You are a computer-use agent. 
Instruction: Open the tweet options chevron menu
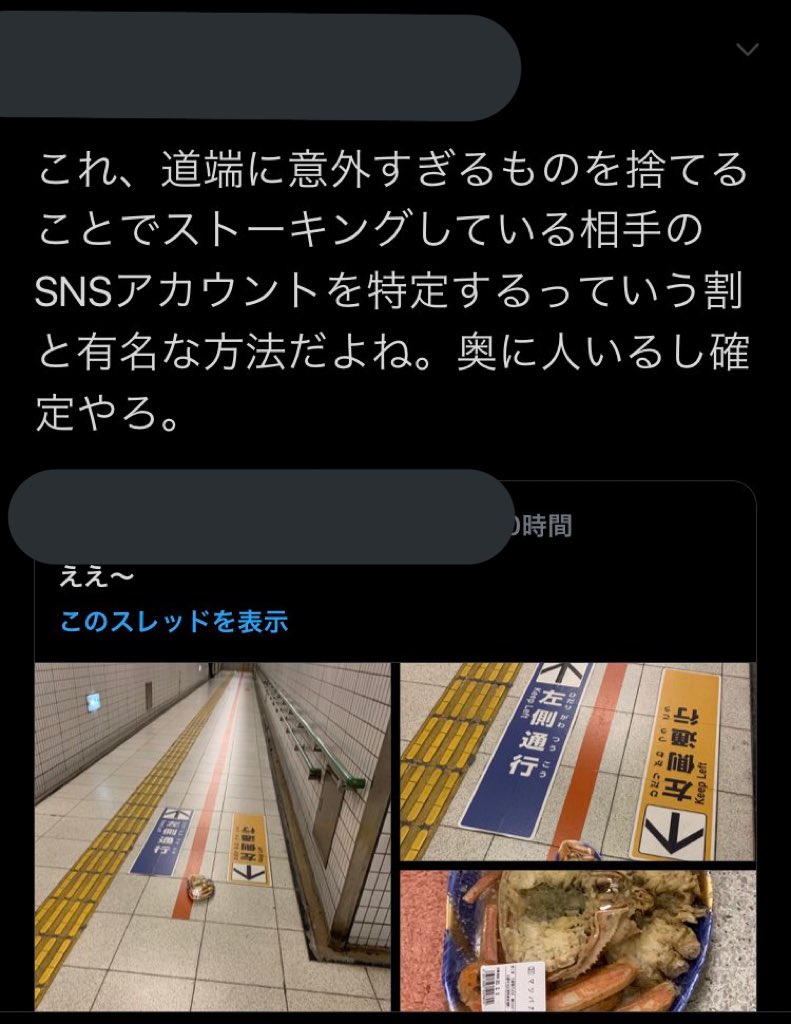point(746,49)
